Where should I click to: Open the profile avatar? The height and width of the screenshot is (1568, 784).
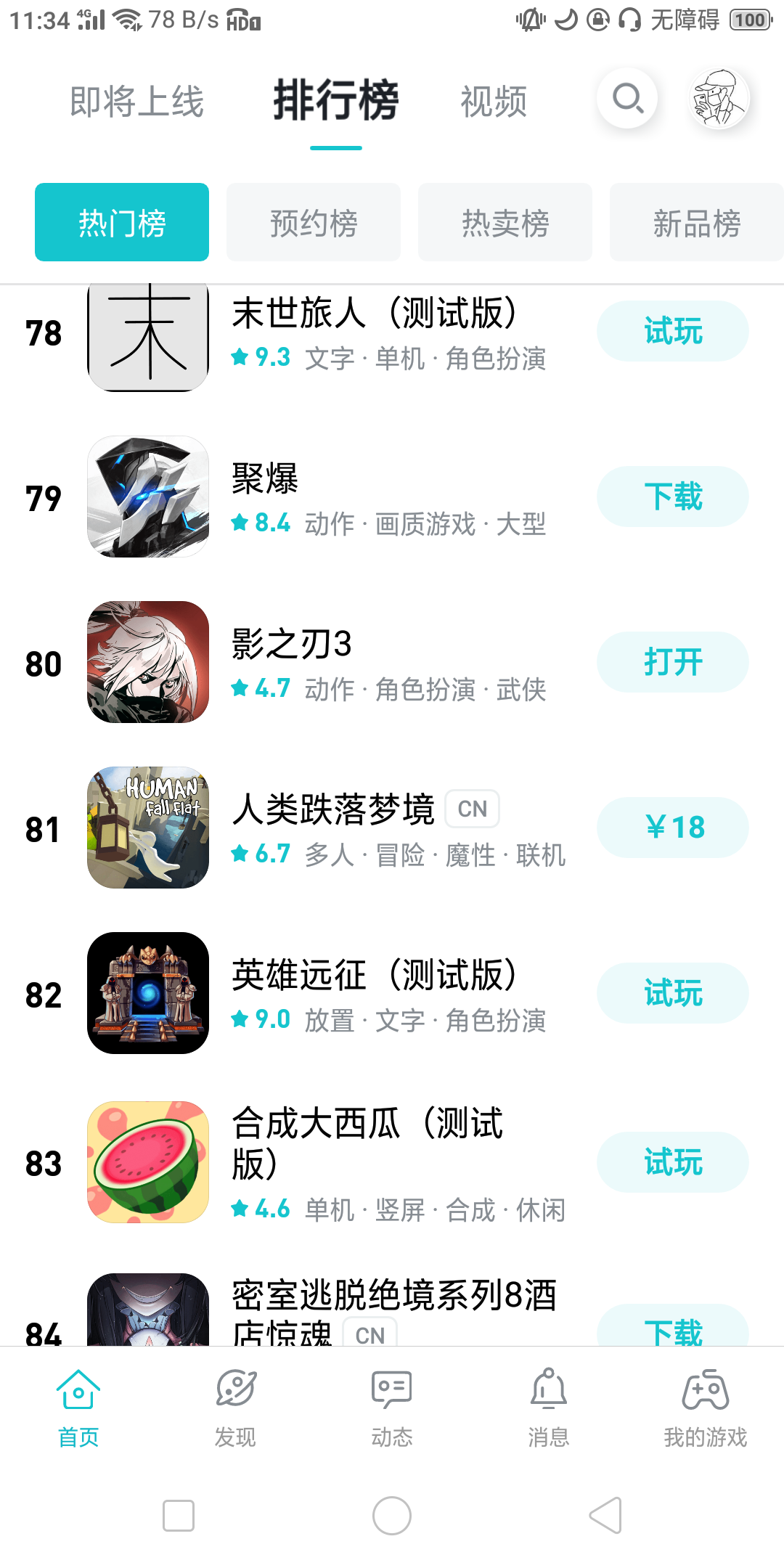(x=718, y=98)
